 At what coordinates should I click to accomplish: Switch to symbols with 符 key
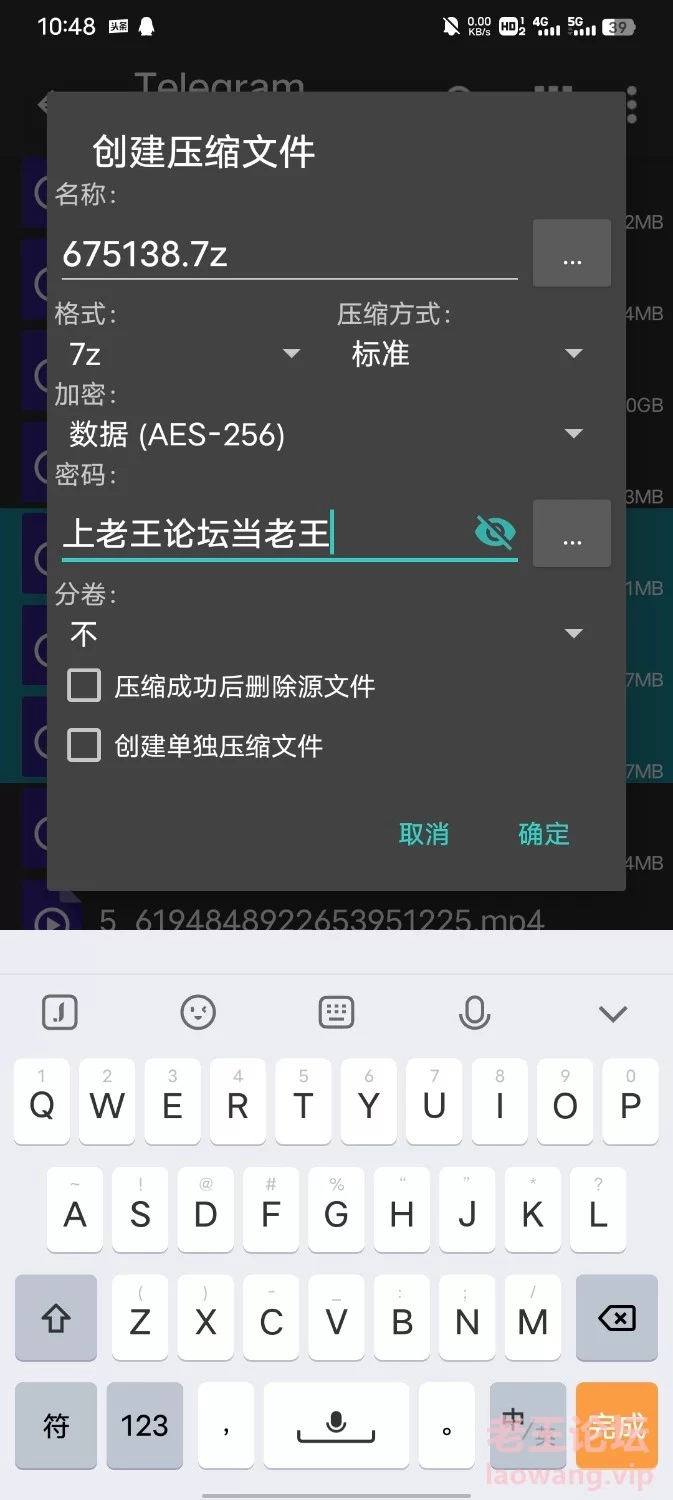click(56, 1425)
